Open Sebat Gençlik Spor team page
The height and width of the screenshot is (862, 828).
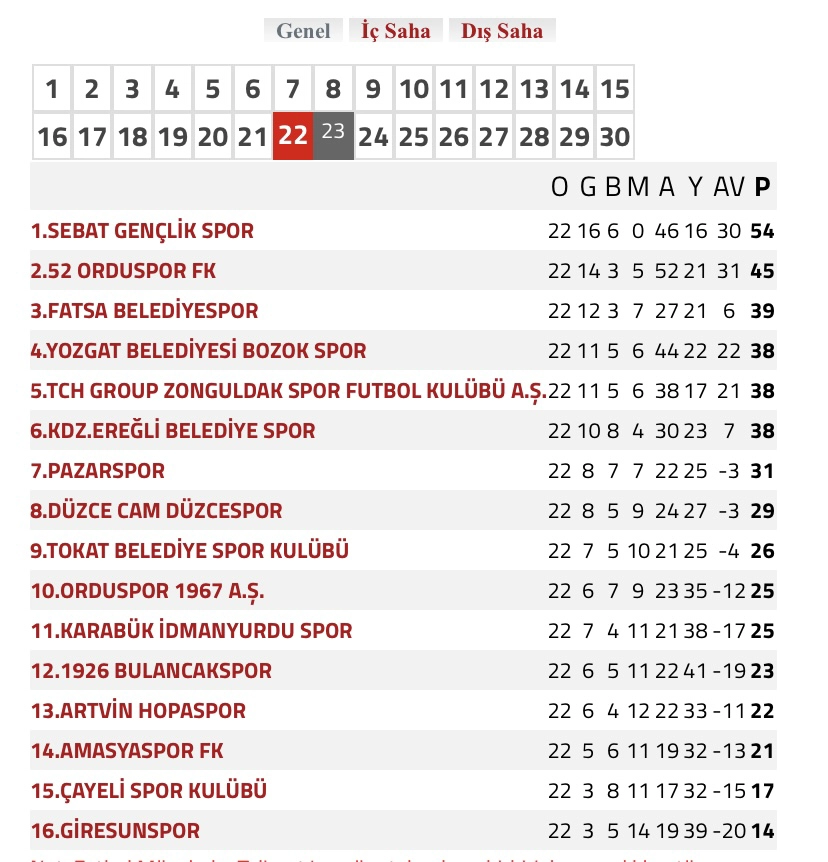142,231
